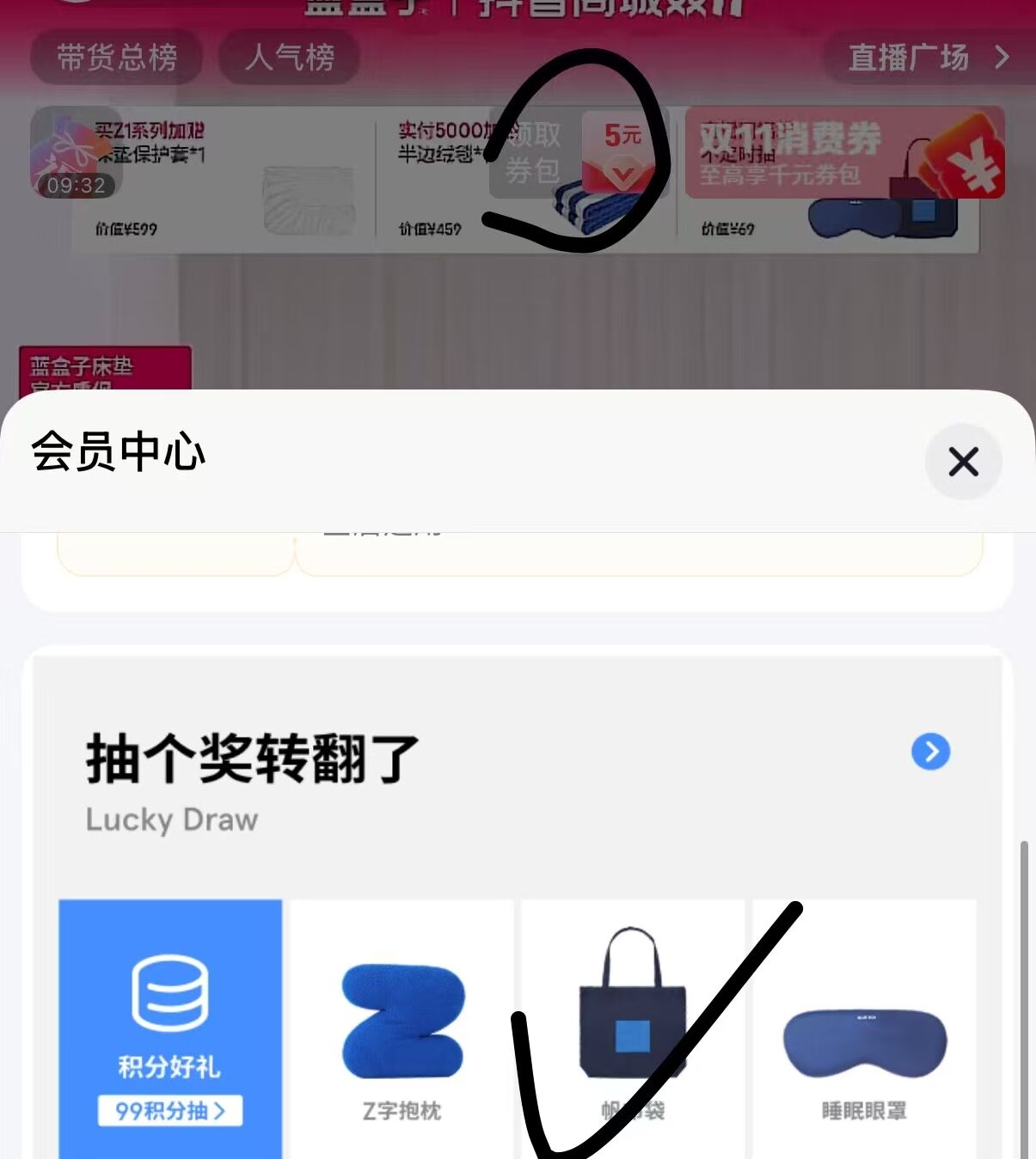
Task: Open the 双11消费券 banner
Action: click(844, 152)
